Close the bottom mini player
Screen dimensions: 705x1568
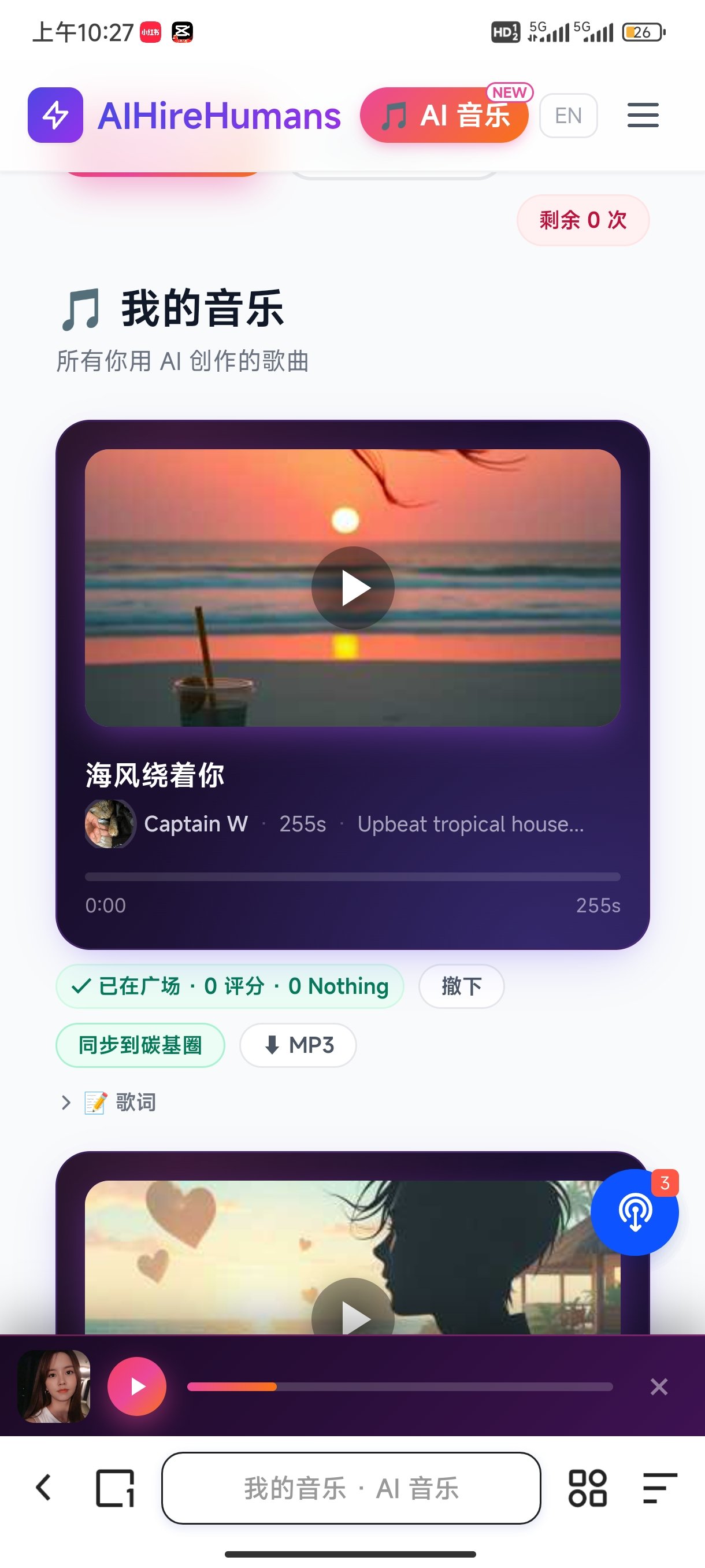pos(659,1386)
